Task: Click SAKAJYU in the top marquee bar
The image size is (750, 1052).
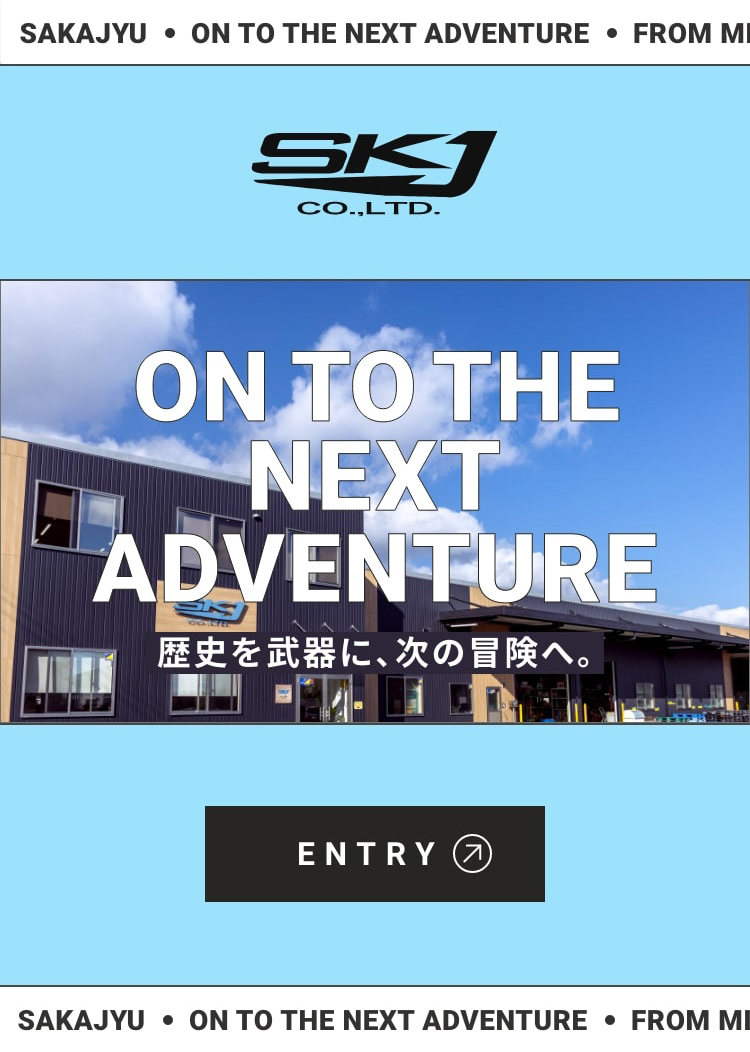Action: point(82,33)
